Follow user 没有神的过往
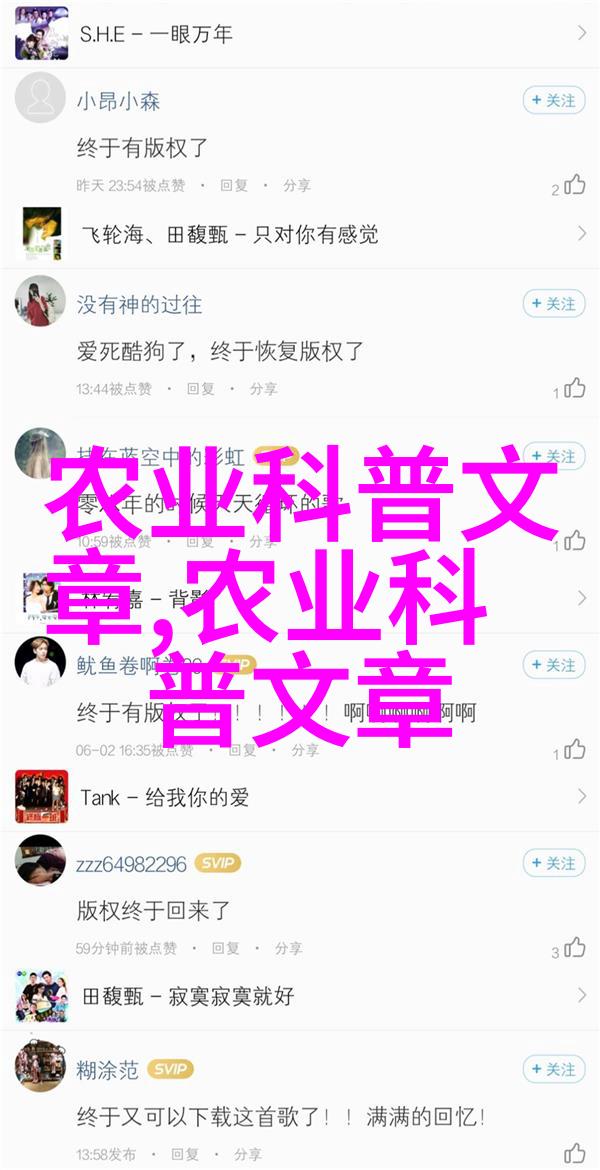This screenshot has height=1170, width=600. [553, 303]
